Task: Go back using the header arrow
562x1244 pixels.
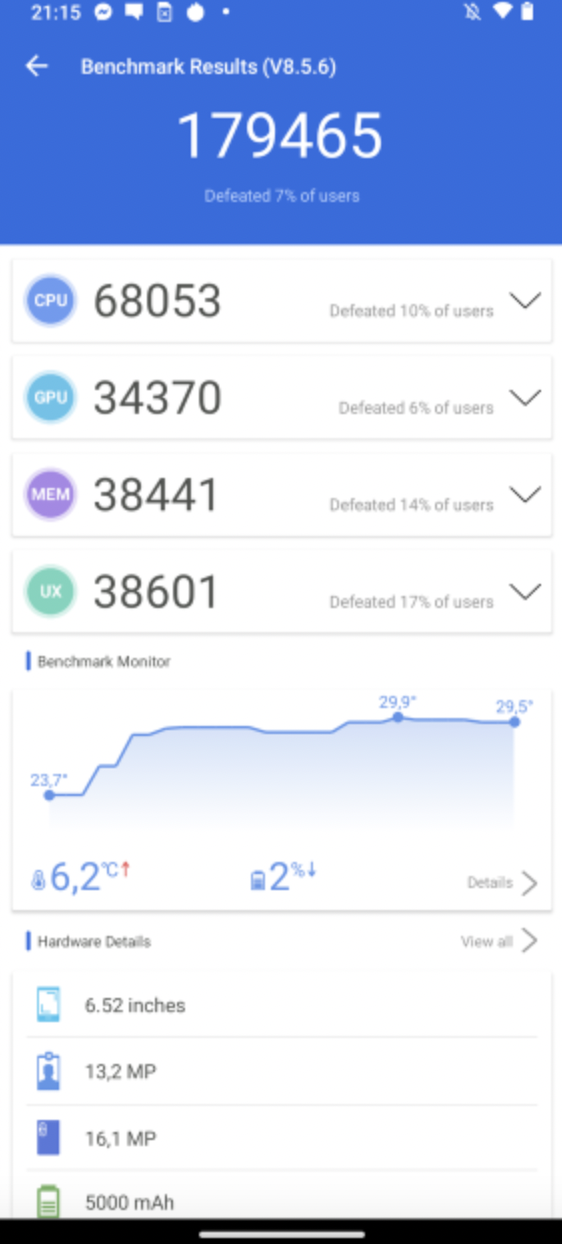Action: pyautogui.click(x=37, y=66)
